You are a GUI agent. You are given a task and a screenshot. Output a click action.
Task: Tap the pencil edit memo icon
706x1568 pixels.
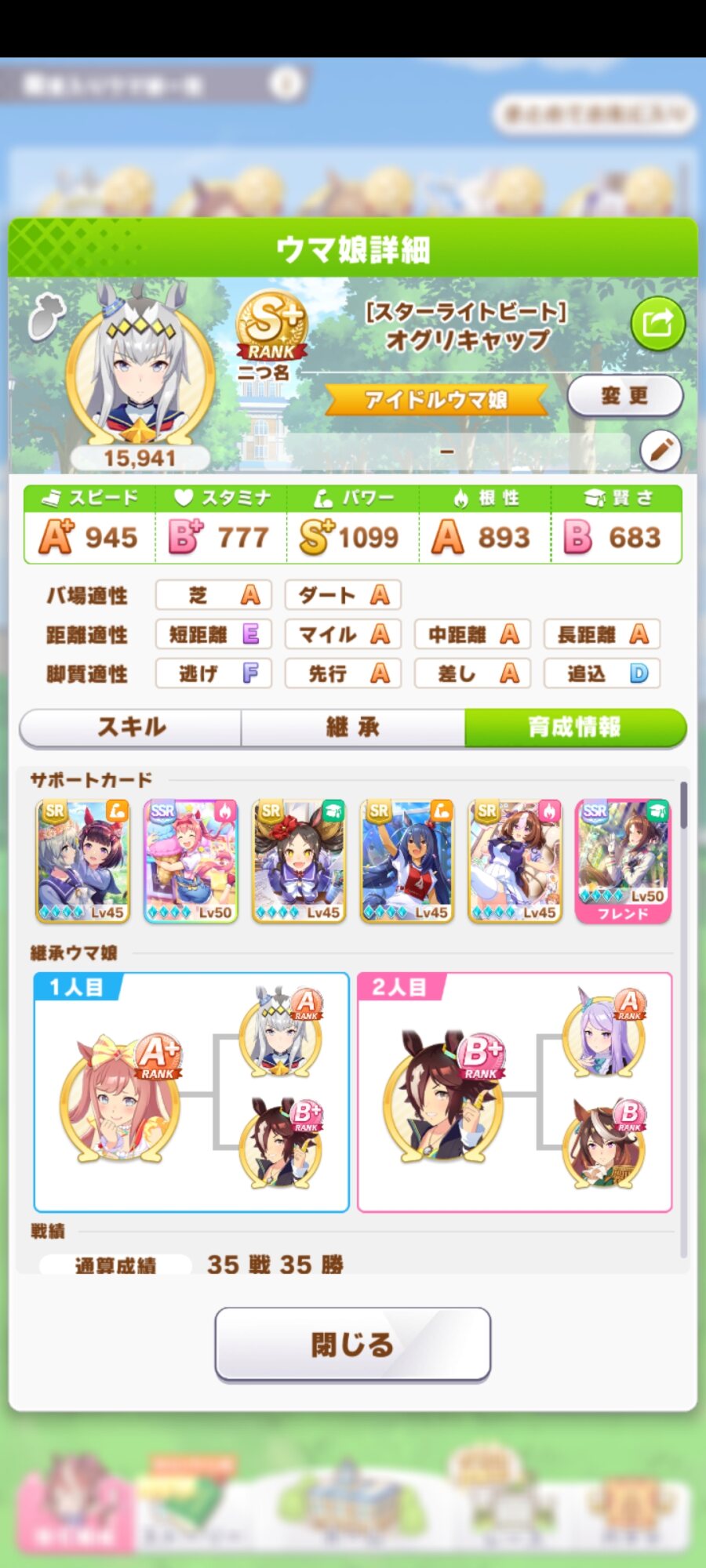click(x=660, y=450)
